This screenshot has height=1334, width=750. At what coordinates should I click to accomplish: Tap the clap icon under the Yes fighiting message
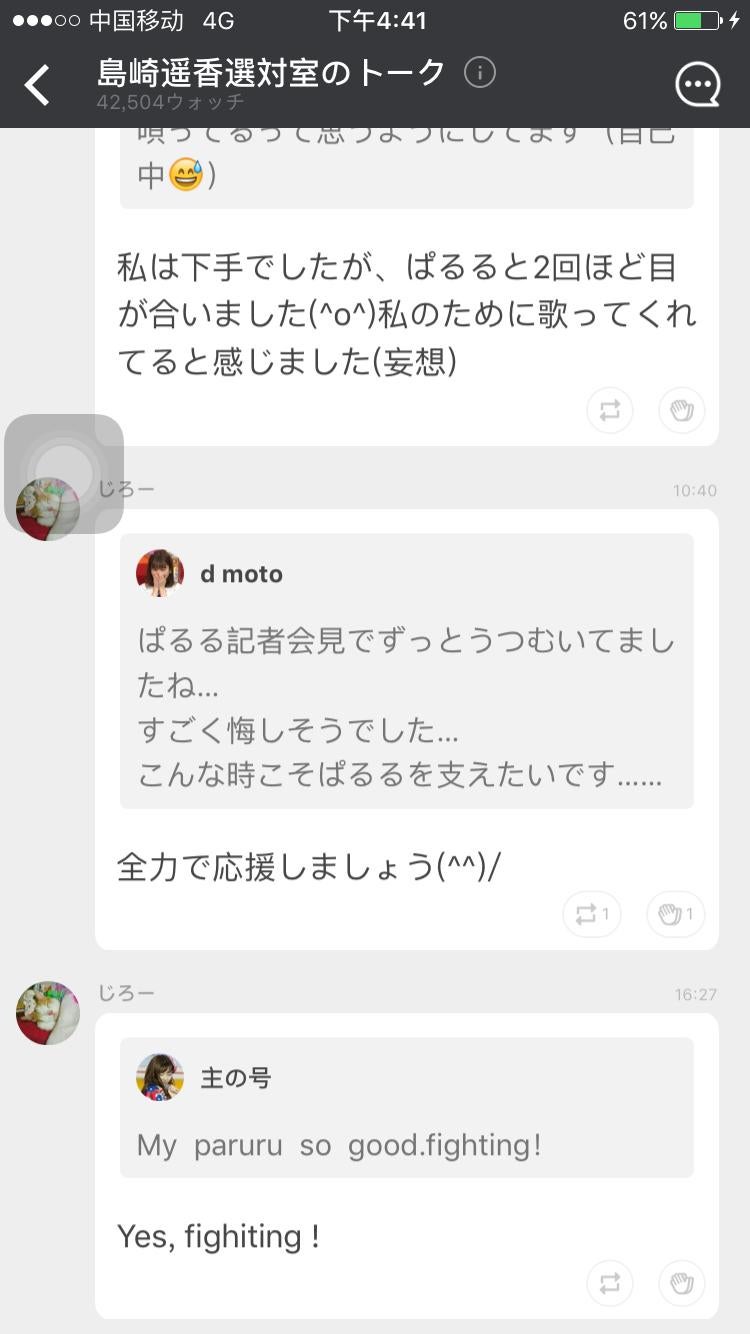coord(681,1283)
